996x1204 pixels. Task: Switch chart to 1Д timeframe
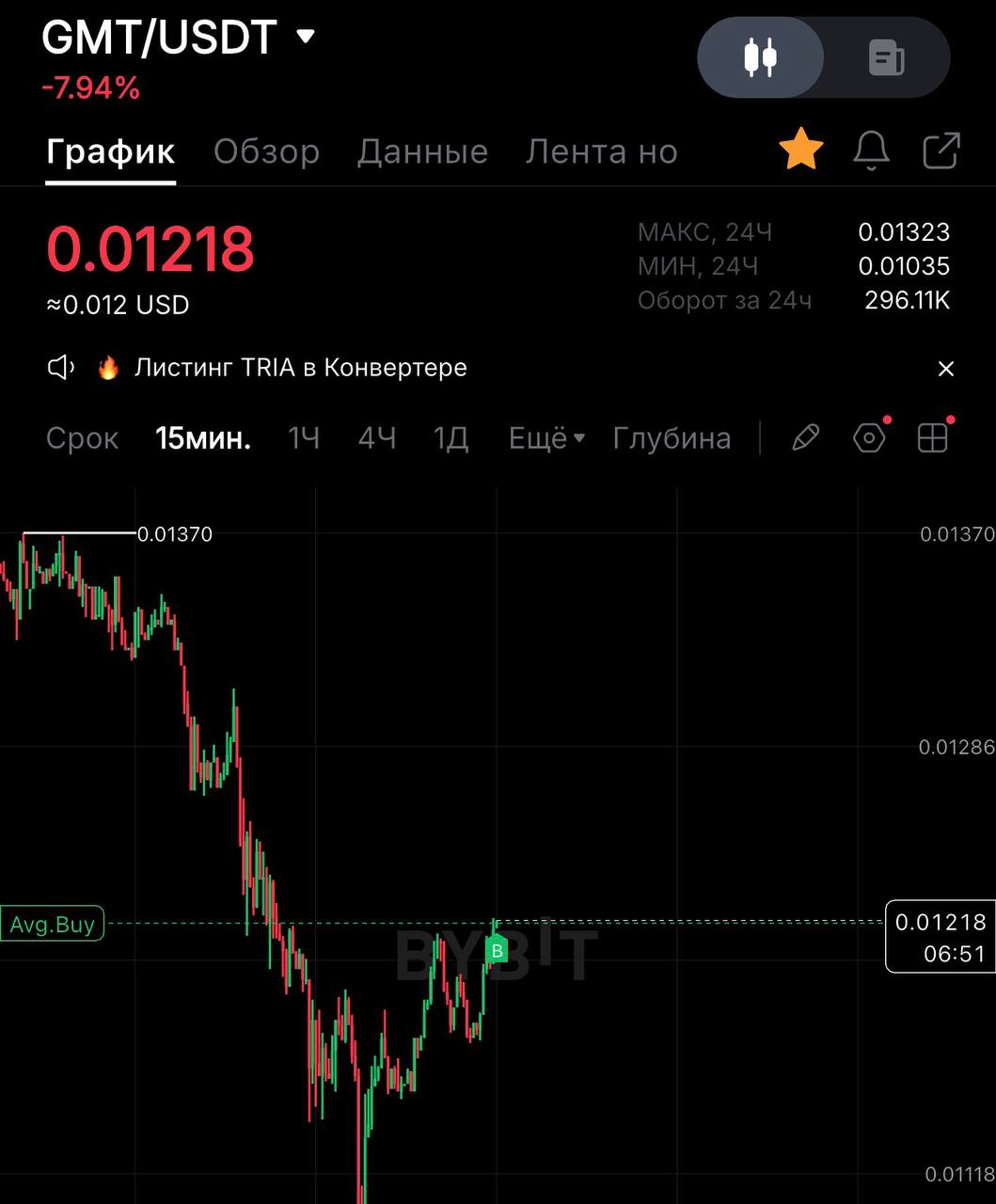[451, 438]
